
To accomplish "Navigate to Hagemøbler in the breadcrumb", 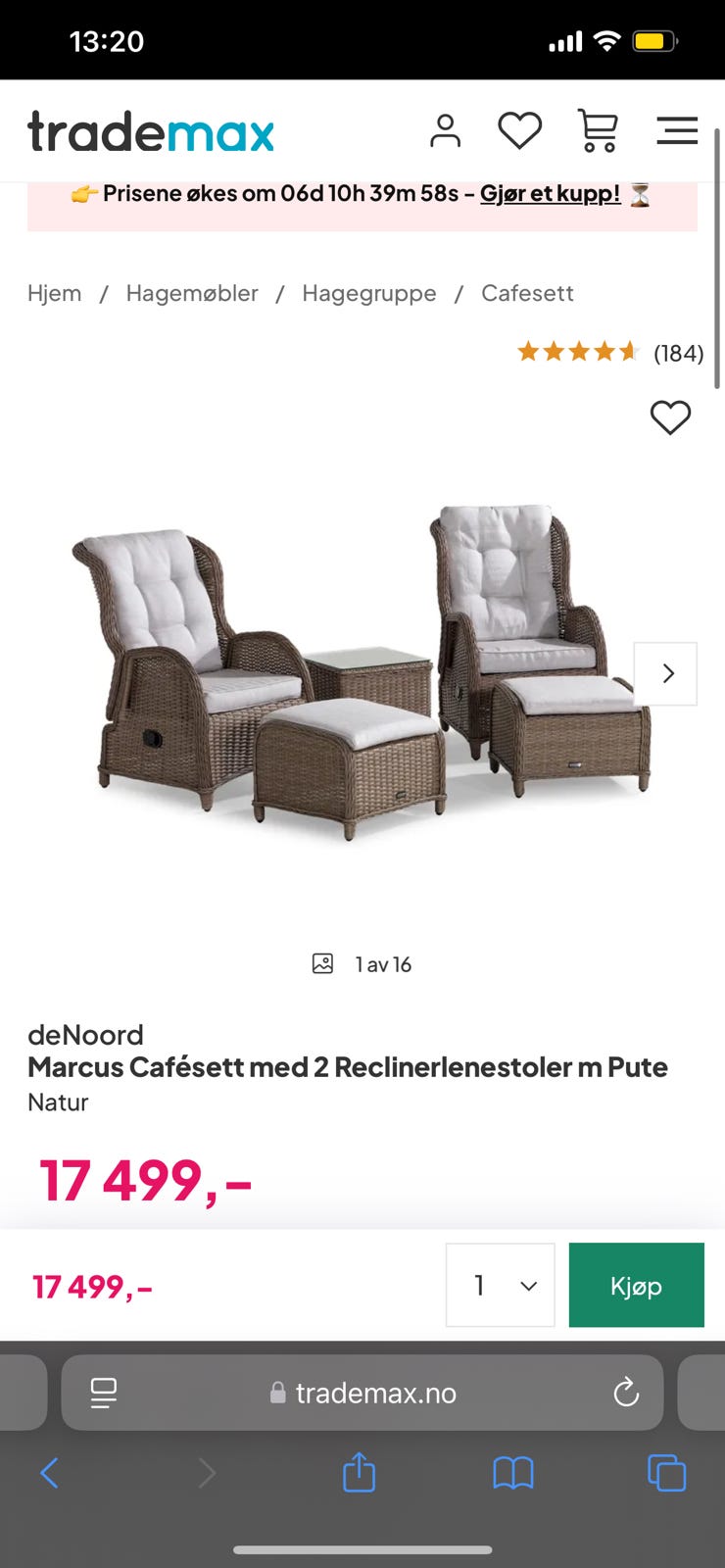I will tap(192, 293).
